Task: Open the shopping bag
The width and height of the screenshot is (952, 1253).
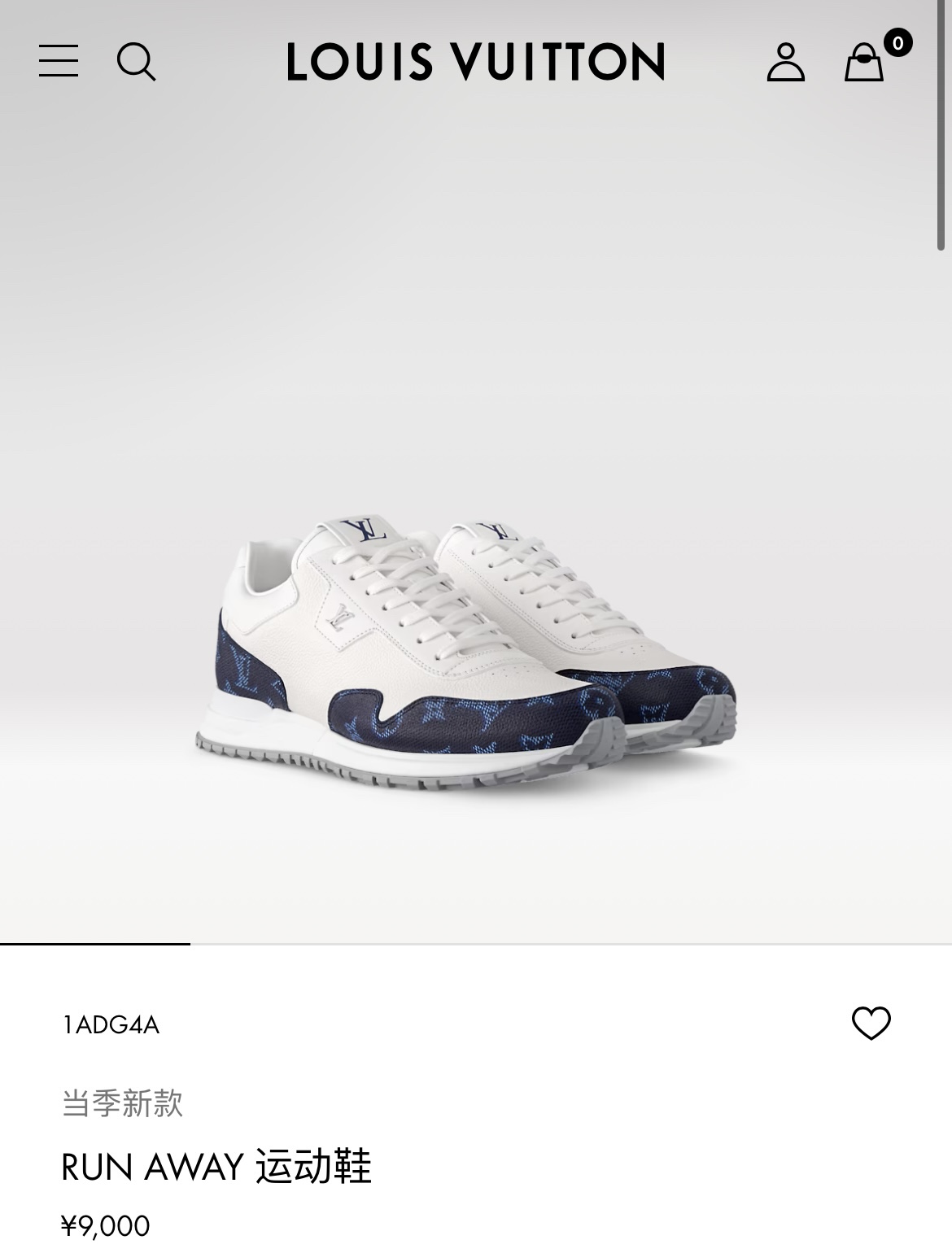Action: [864, 62]
